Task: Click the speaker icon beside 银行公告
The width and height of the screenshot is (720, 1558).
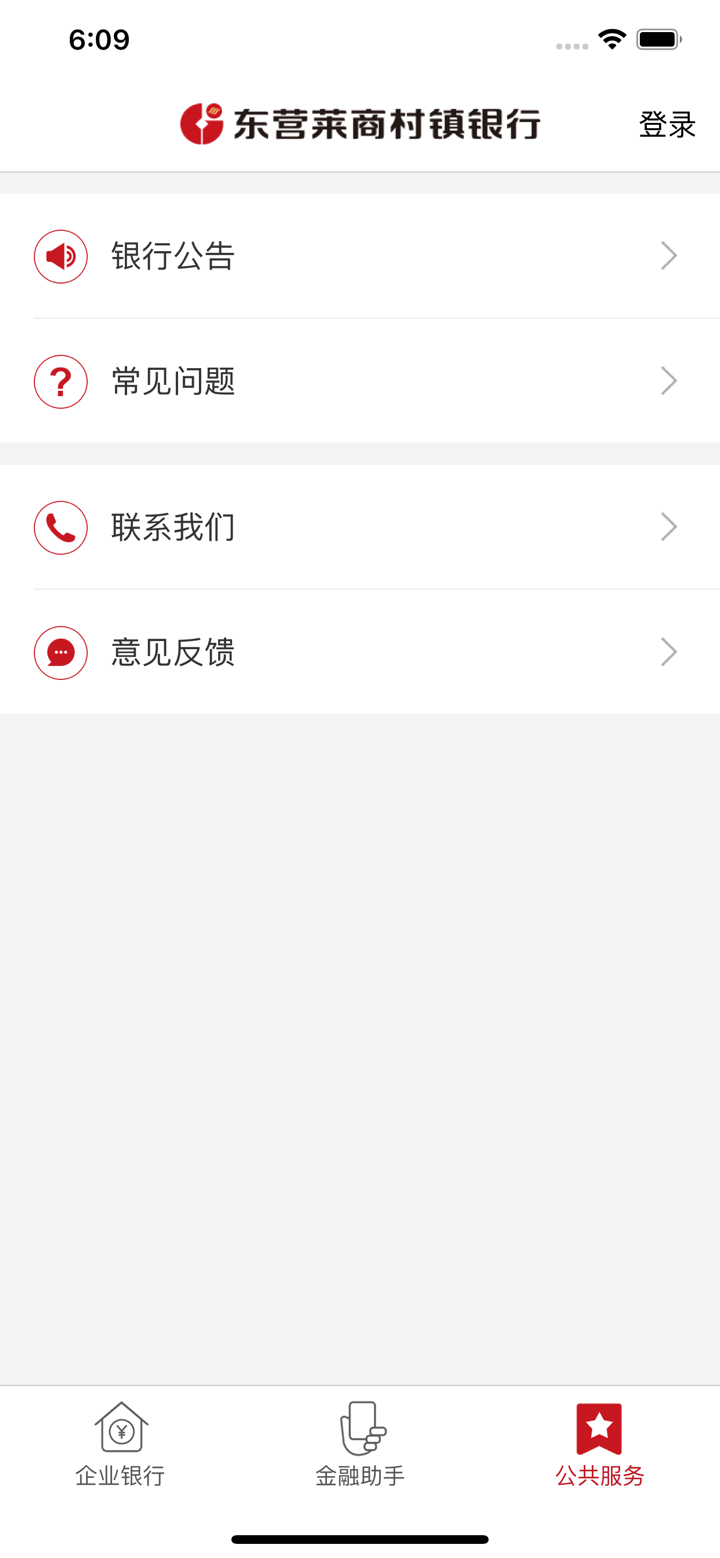Action: click(x=60, y=256)
